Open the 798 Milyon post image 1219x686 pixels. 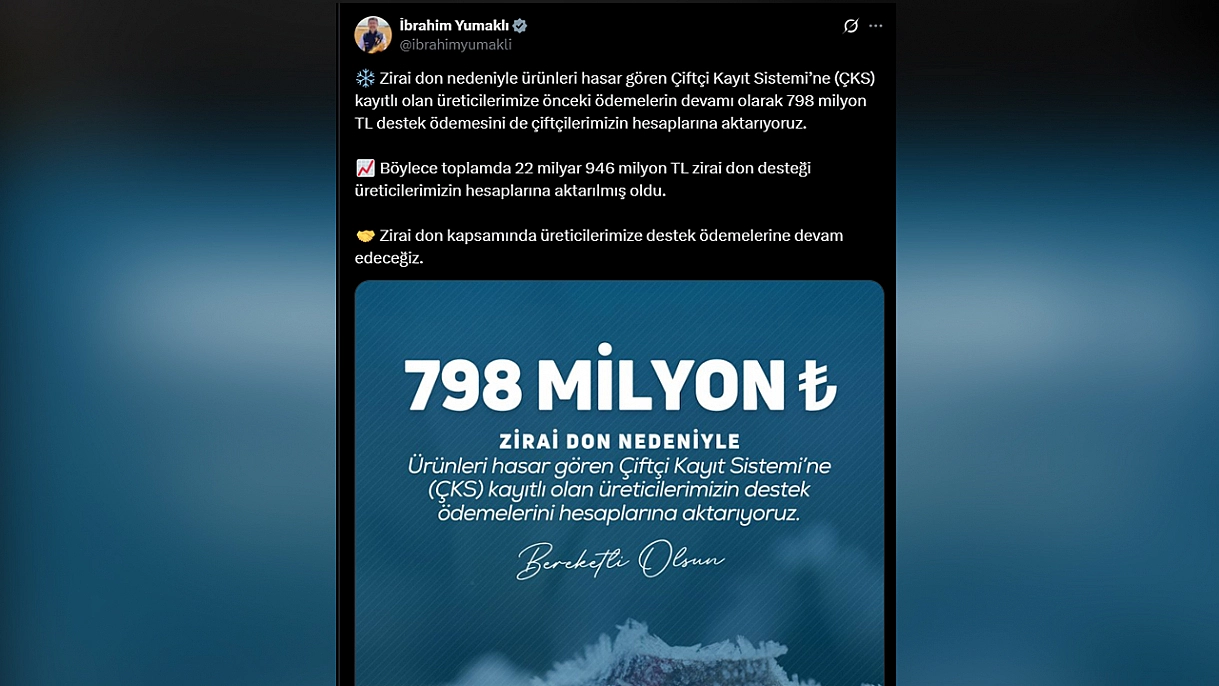[619, 480]
